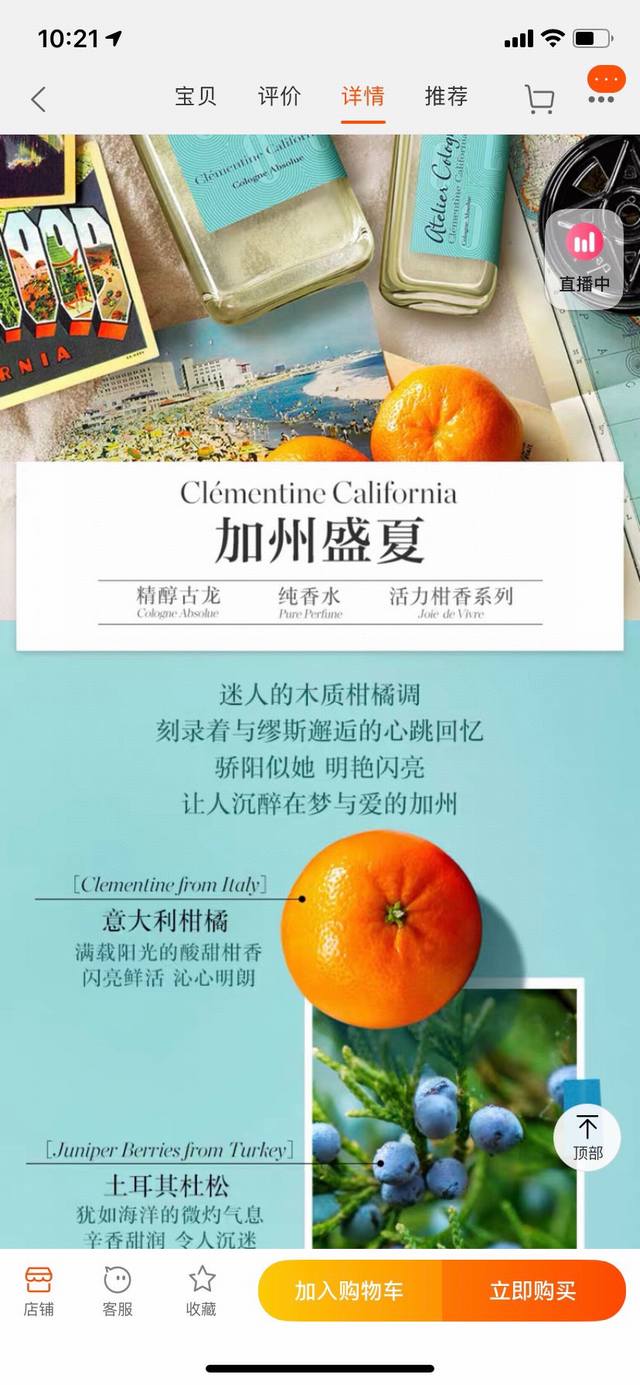Add item to favorites with 收藏
The width and height of the screenshot is (640, 1385).
[201, 1290]
